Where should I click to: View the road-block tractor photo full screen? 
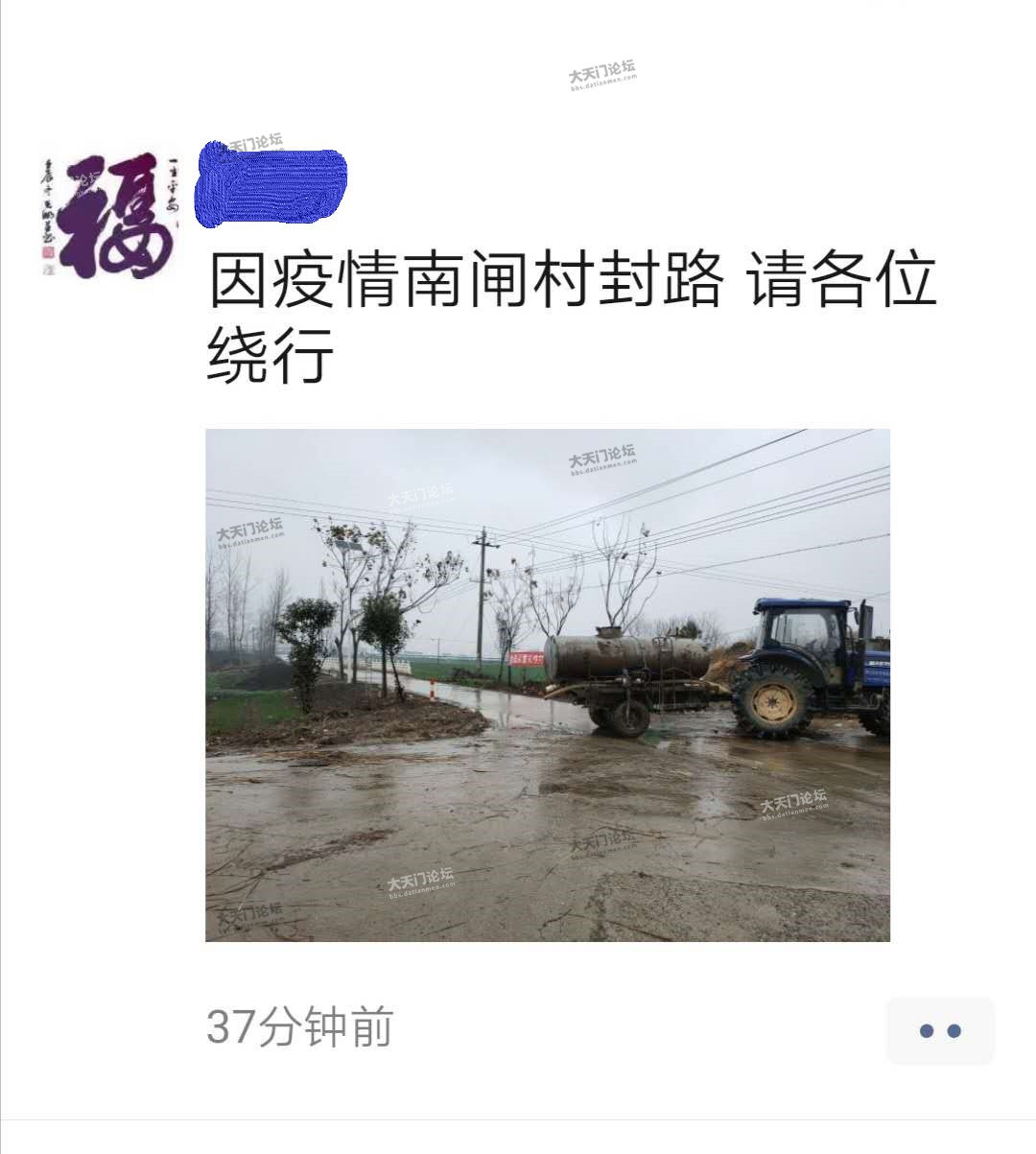tap(548, 684)
